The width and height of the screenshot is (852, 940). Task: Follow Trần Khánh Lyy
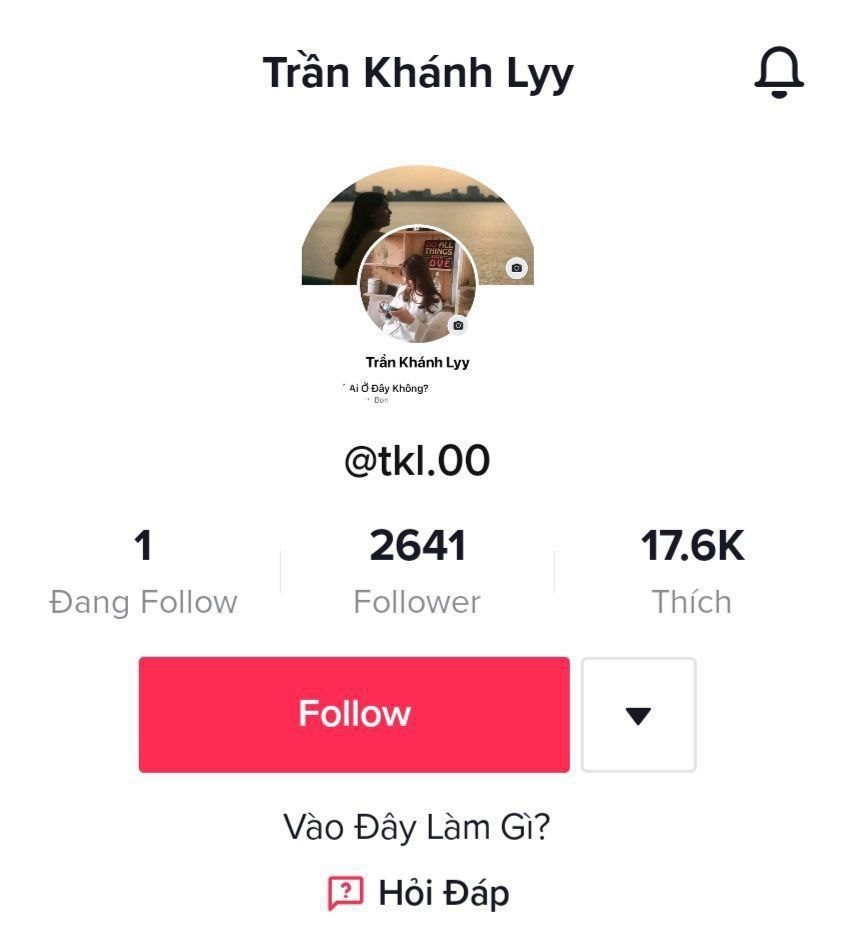[x=354, y=714]
